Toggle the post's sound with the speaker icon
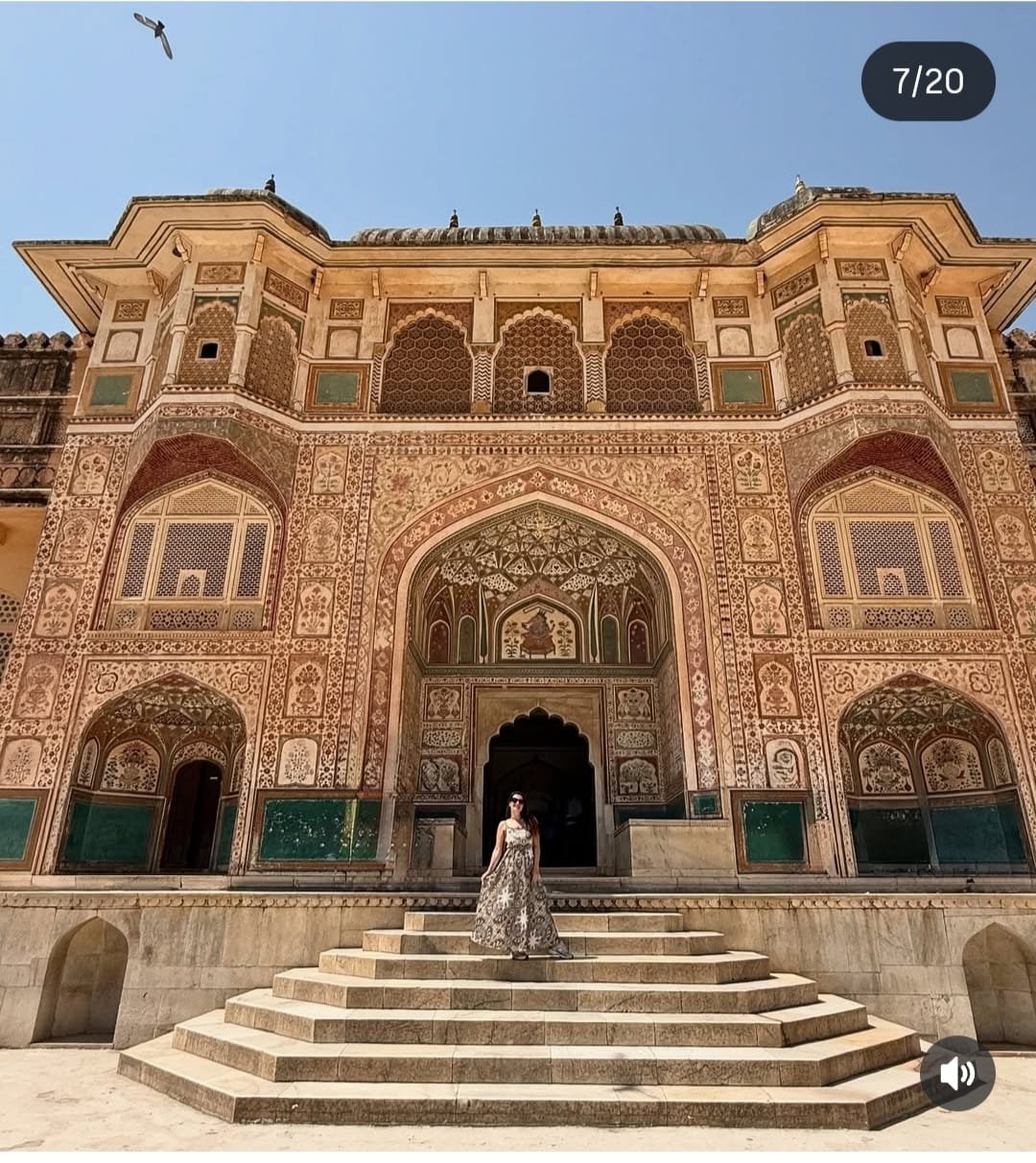This screenshot has height=1163, width=1036. tap(957, 1073)
